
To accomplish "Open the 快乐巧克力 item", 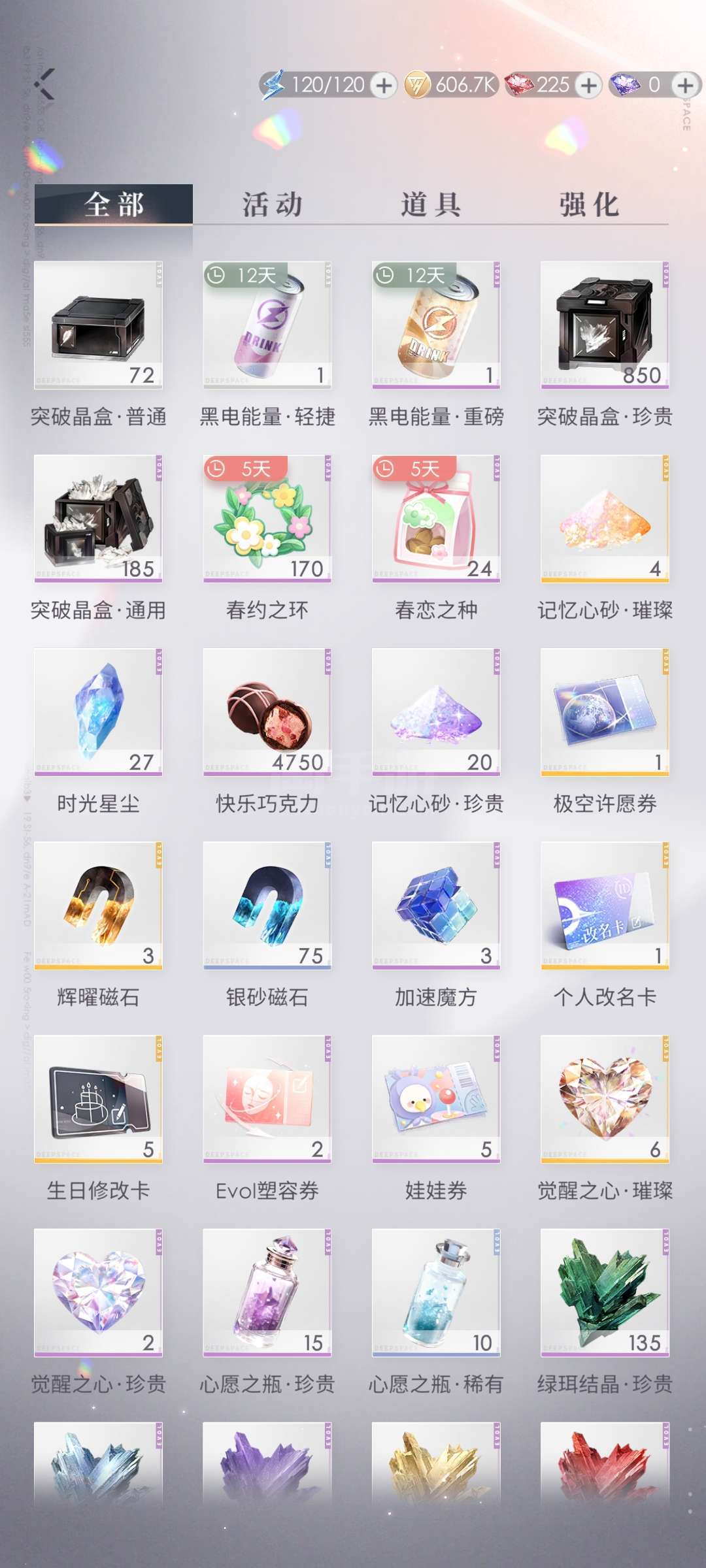I will [267, 712].
